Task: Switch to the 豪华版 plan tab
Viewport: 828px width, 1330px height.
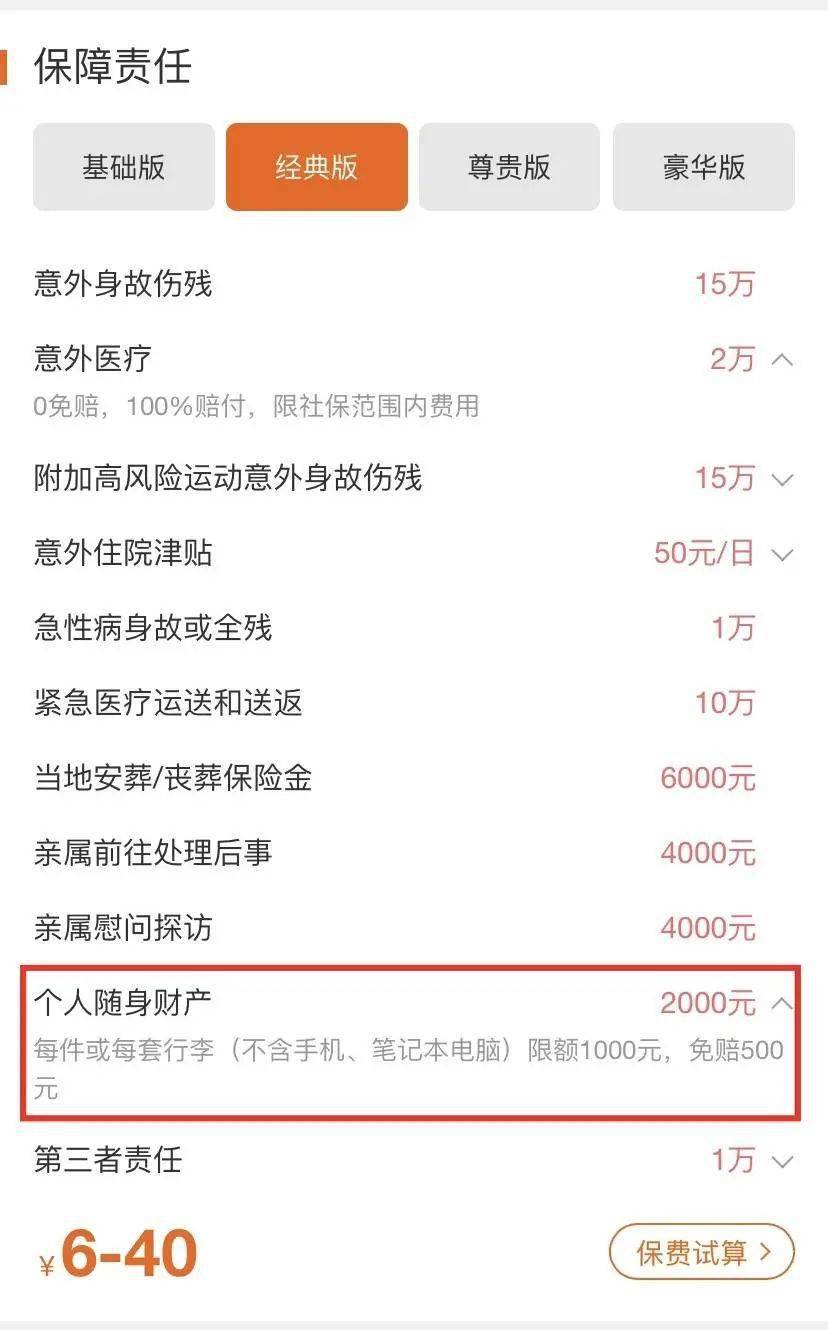Action: tap(703, 167)
